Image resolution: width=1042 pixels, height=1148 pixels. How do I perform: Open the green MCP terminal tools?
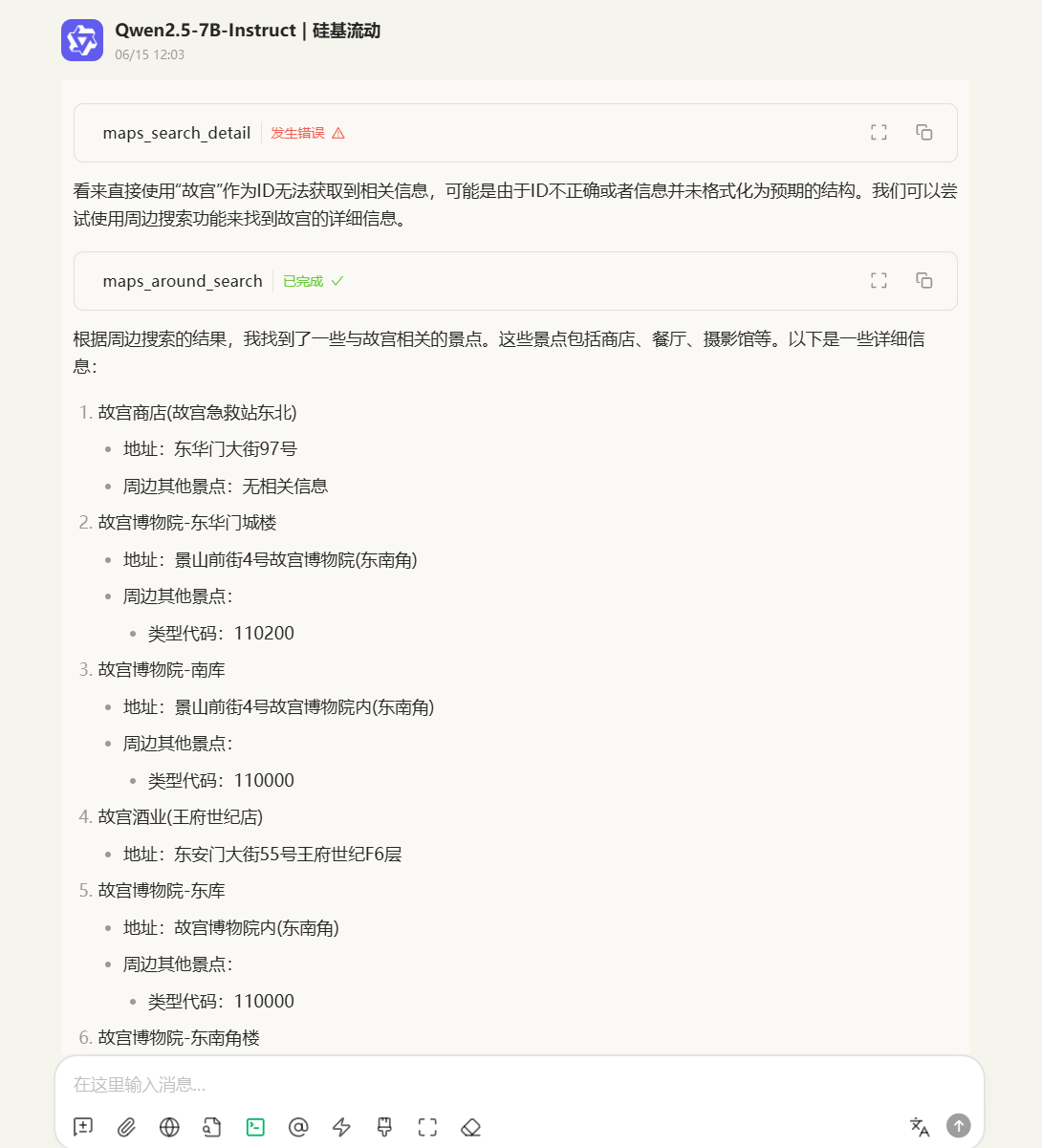255,1127
